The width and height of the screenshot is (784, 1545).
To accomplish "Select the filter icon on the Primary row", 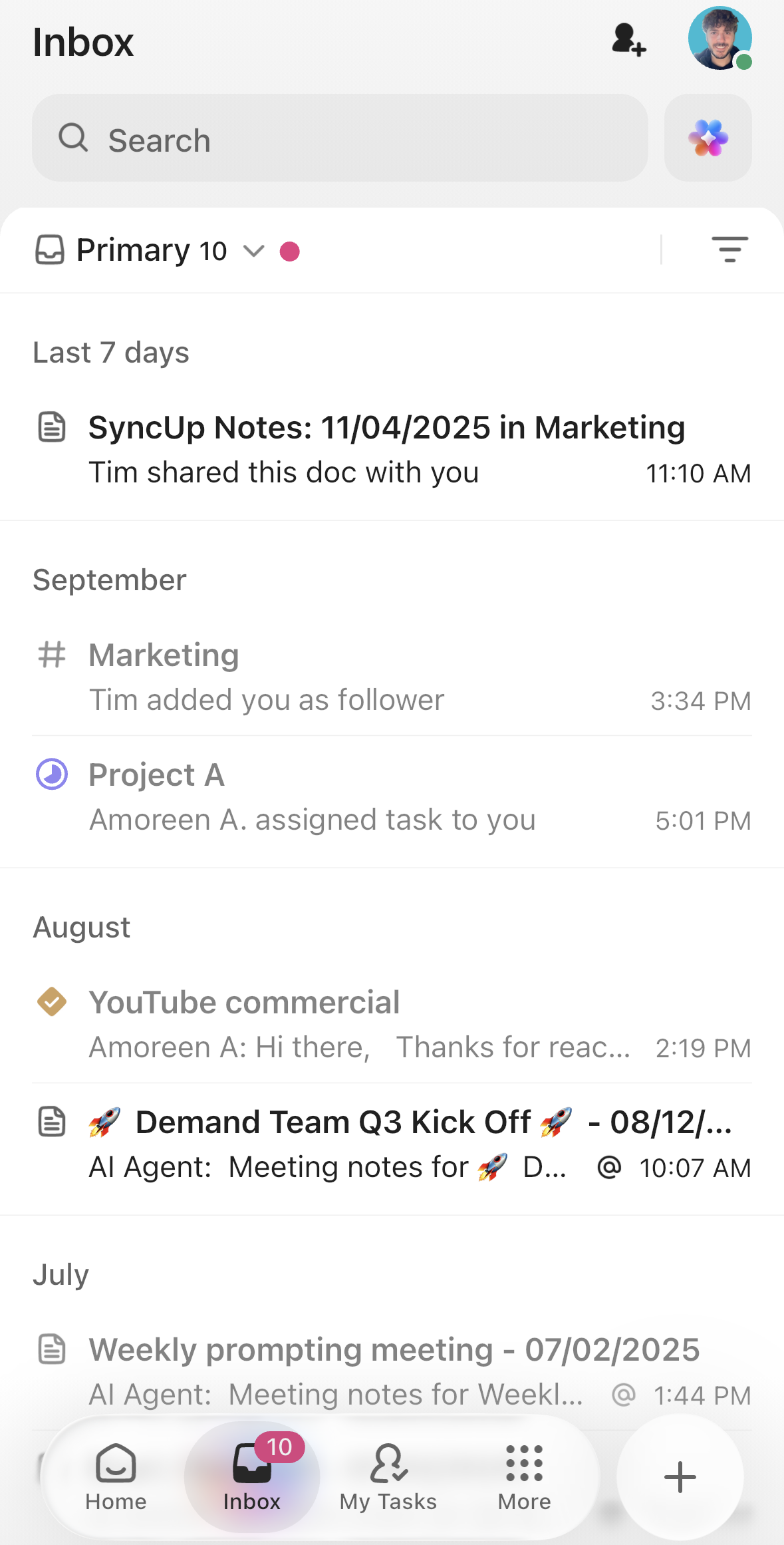I will [x=729, y=250].
